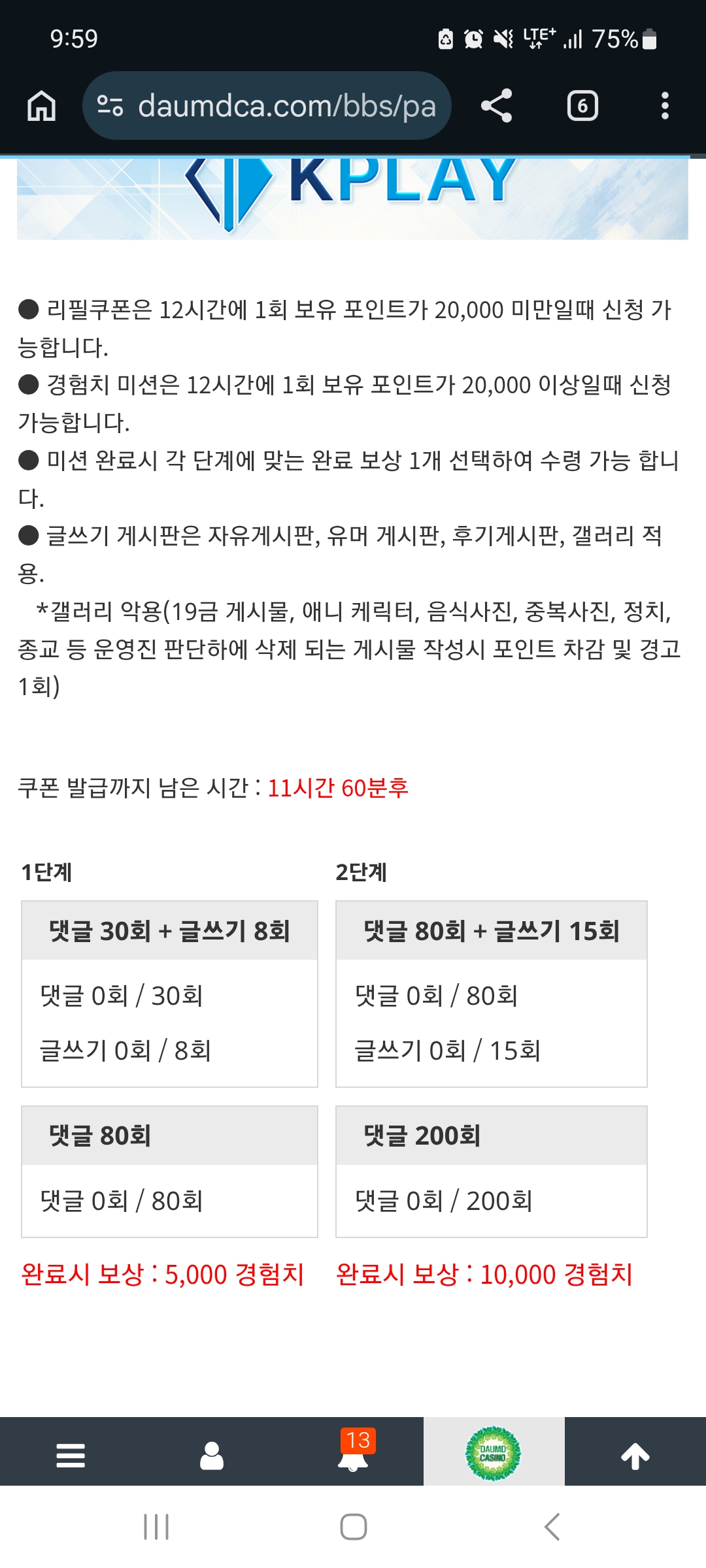Open the KPLAY banner
Viewport: 706px width, 1568px height.
point(352,196)
